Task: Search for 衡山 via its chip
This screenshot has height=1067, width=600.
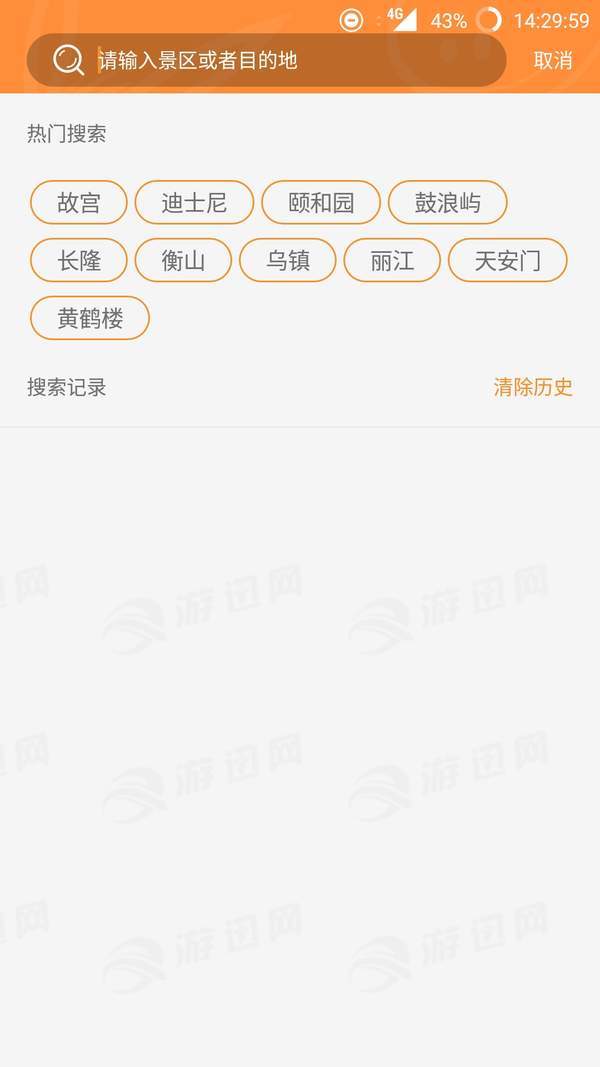Action: click(x=183, y=261)
